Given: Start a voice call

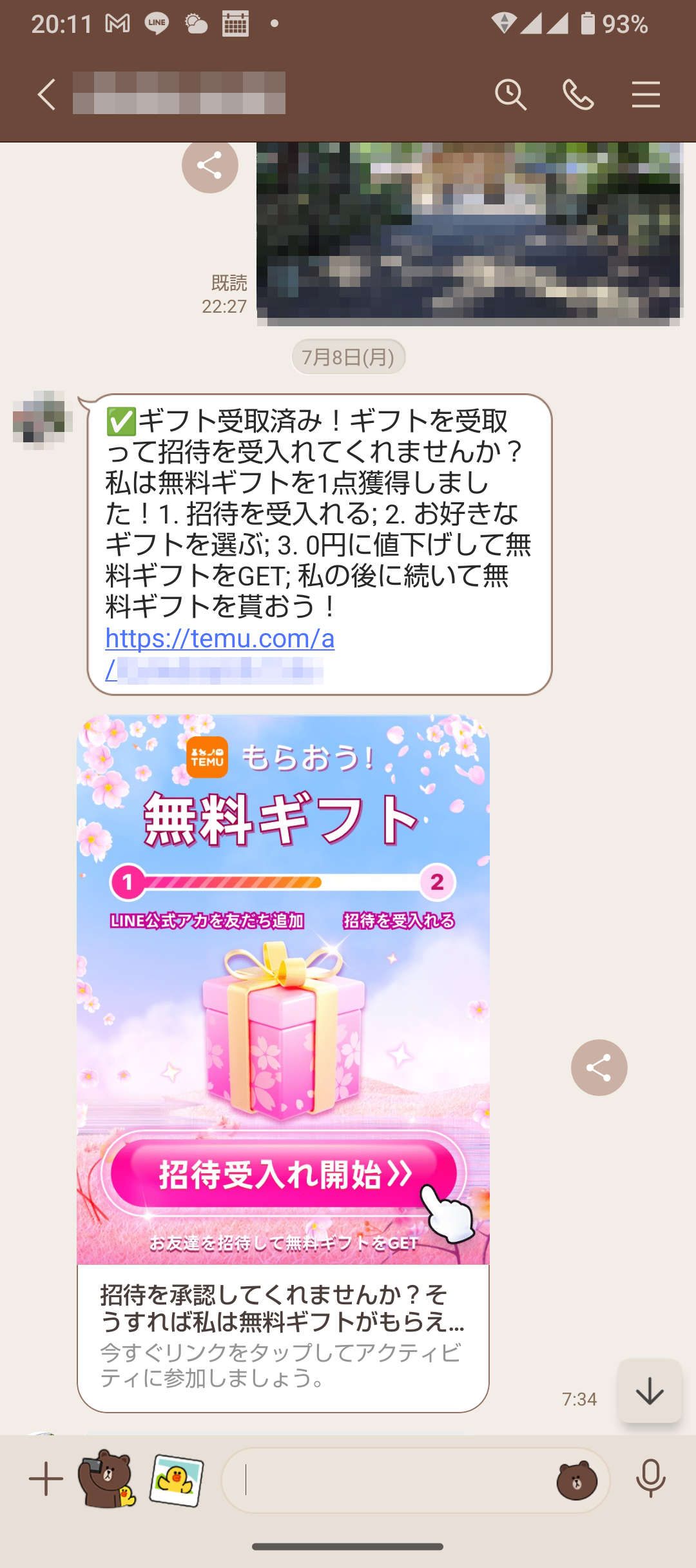Looking at the screenshot, I should coord(578,95).
